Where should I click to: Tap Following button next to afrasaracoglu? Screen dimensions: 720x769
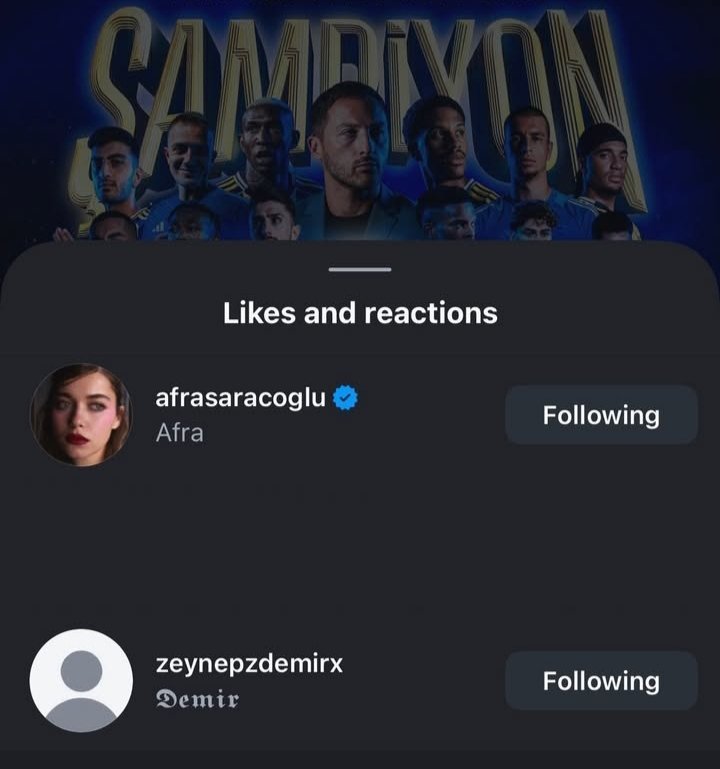[601, 415]
